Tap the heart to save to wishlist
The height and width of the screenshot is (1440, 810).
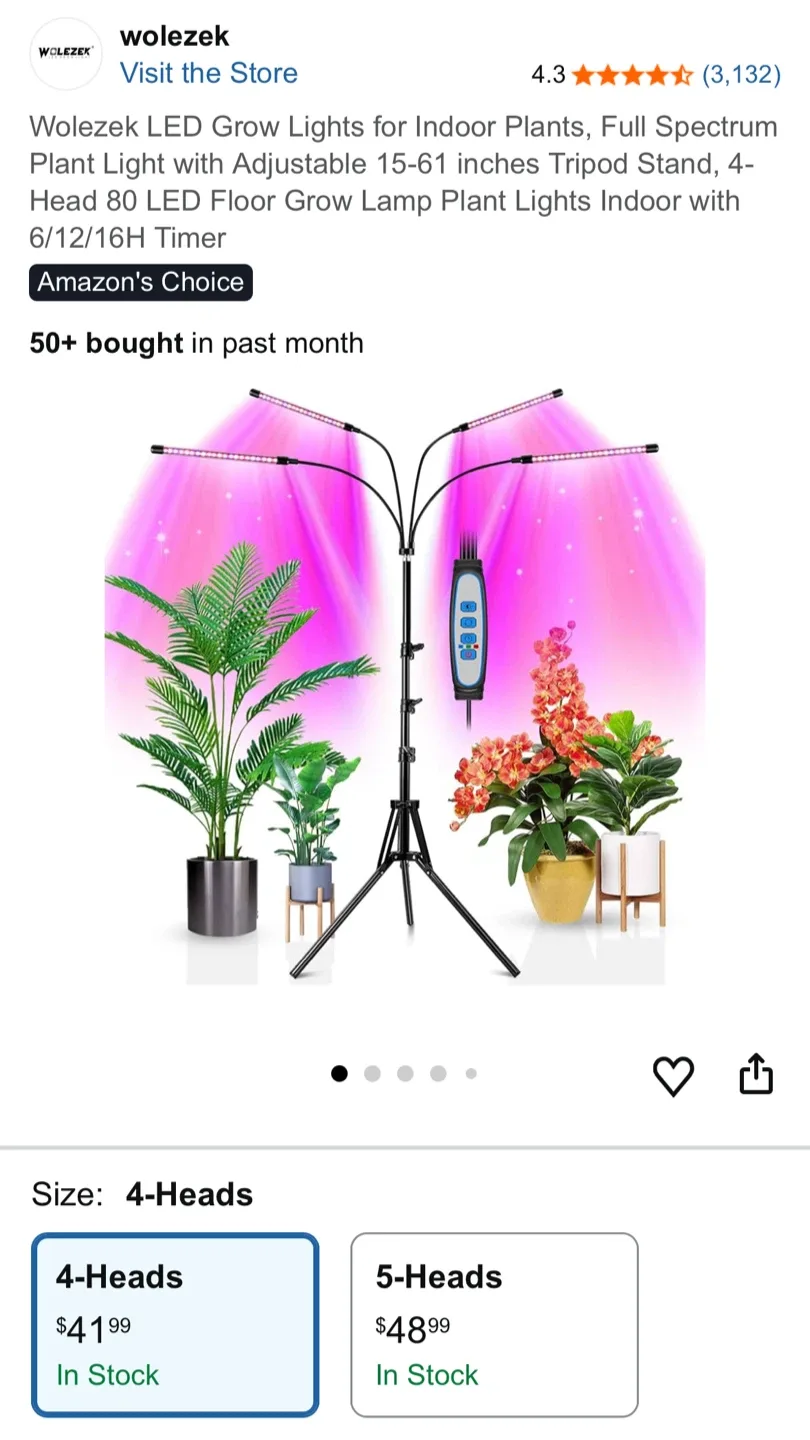(x=673, y=1075)
